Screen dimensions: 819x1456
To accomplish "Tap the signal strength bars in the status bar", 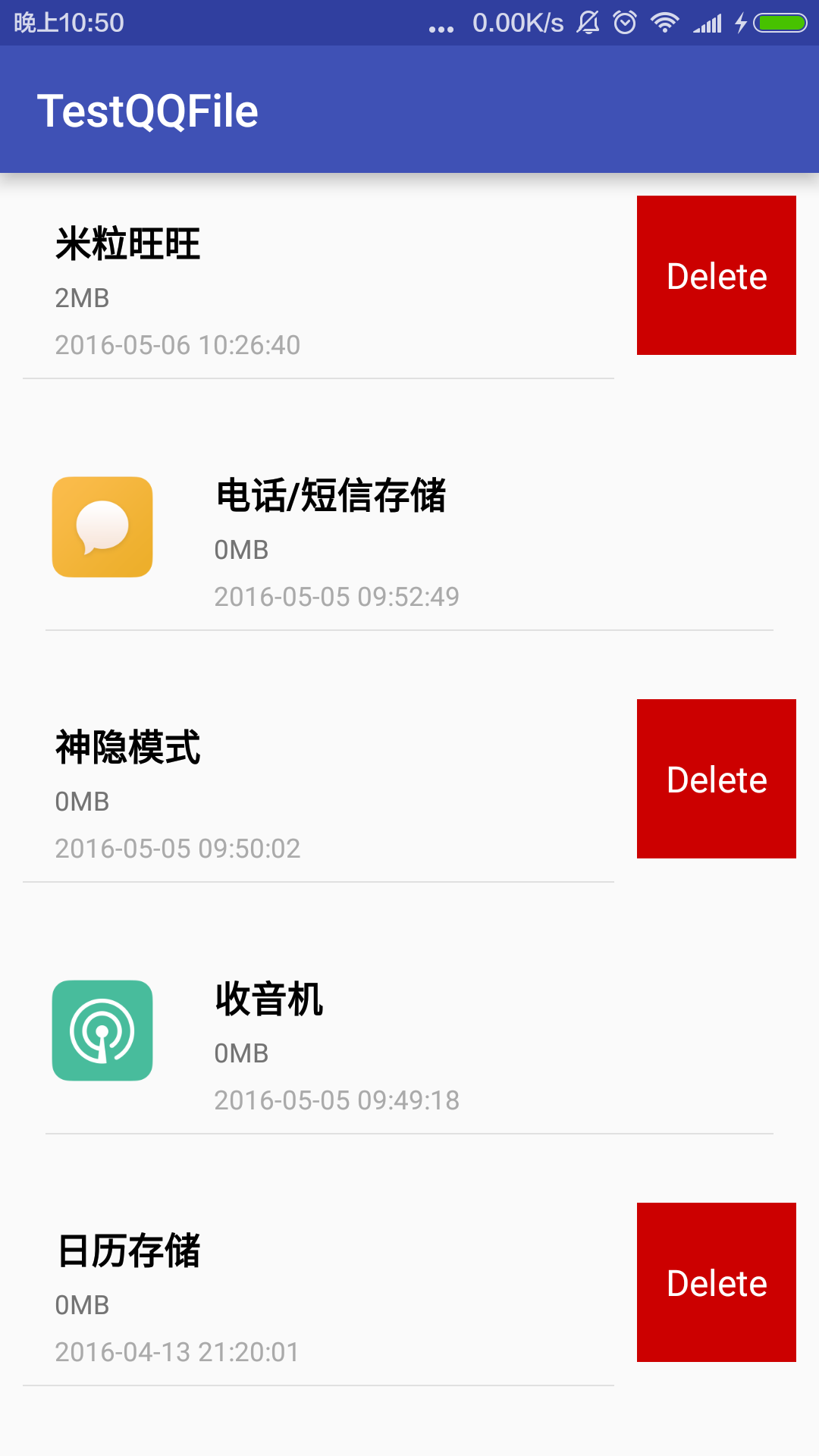I will (705, 23).
